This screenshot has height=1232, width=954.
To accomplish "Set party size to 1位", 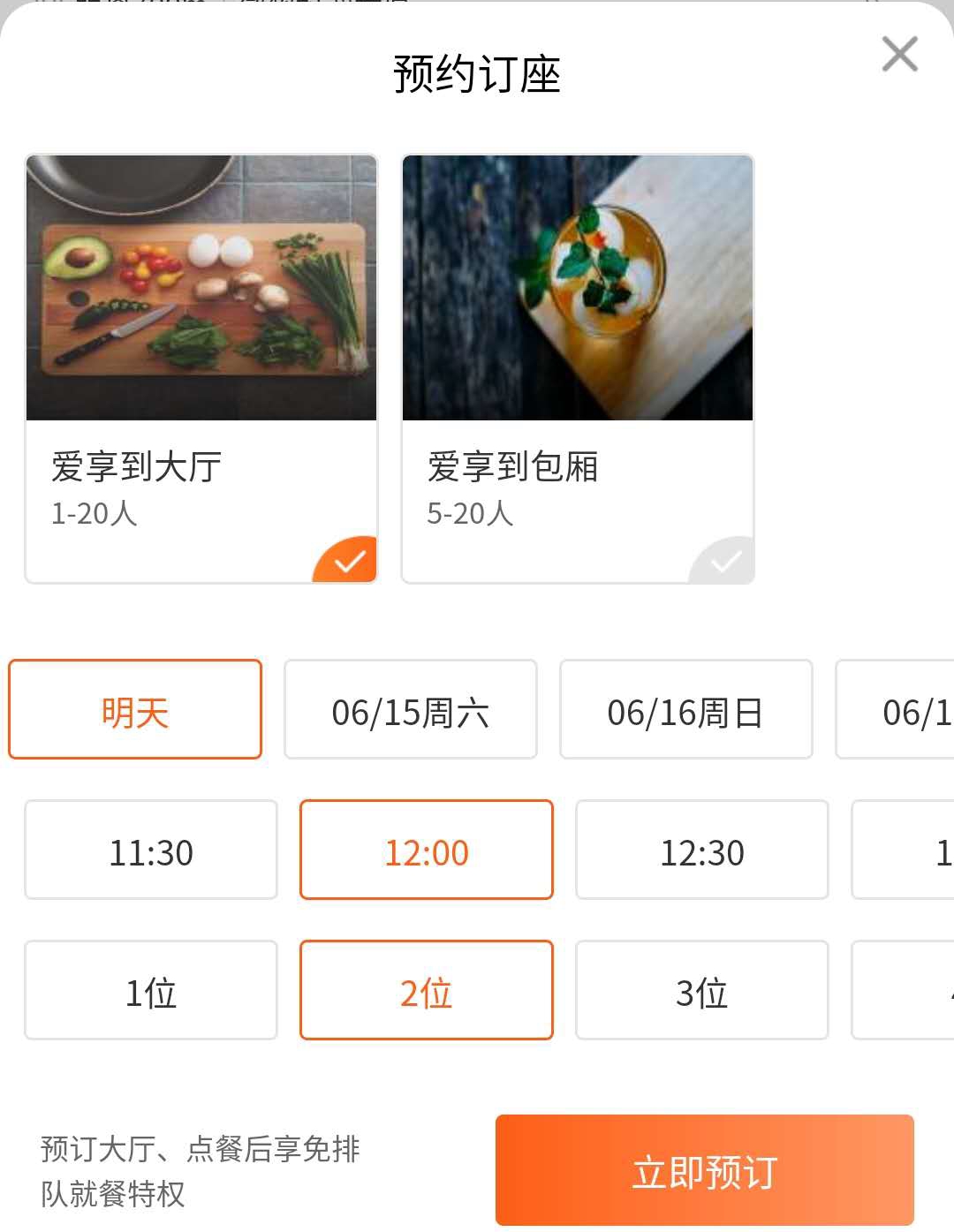I will point(151,990).
